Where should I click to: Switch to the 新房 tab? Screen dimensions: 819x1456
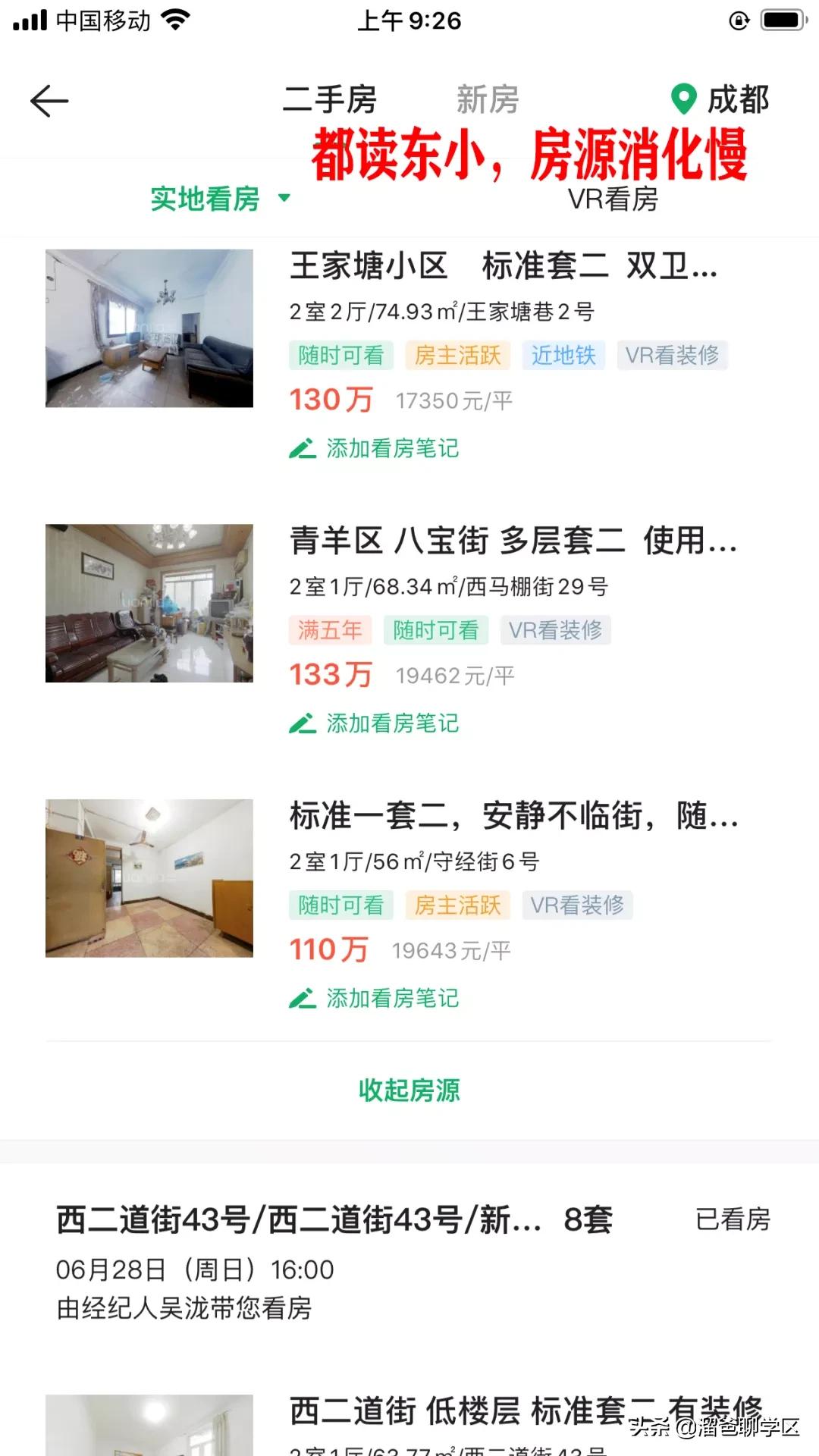(488, 99)
